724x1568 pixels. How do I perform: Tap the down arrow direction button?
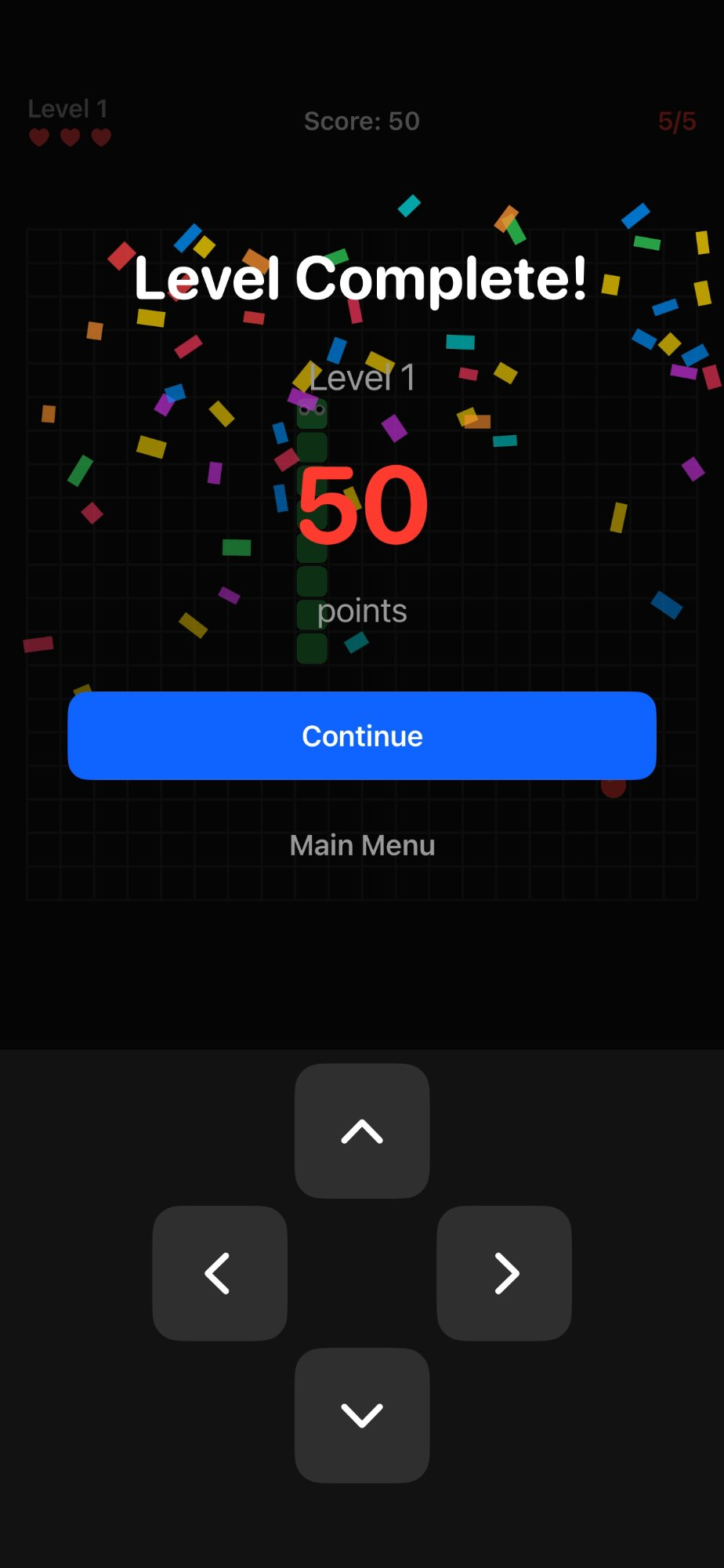pos(362,1415)
